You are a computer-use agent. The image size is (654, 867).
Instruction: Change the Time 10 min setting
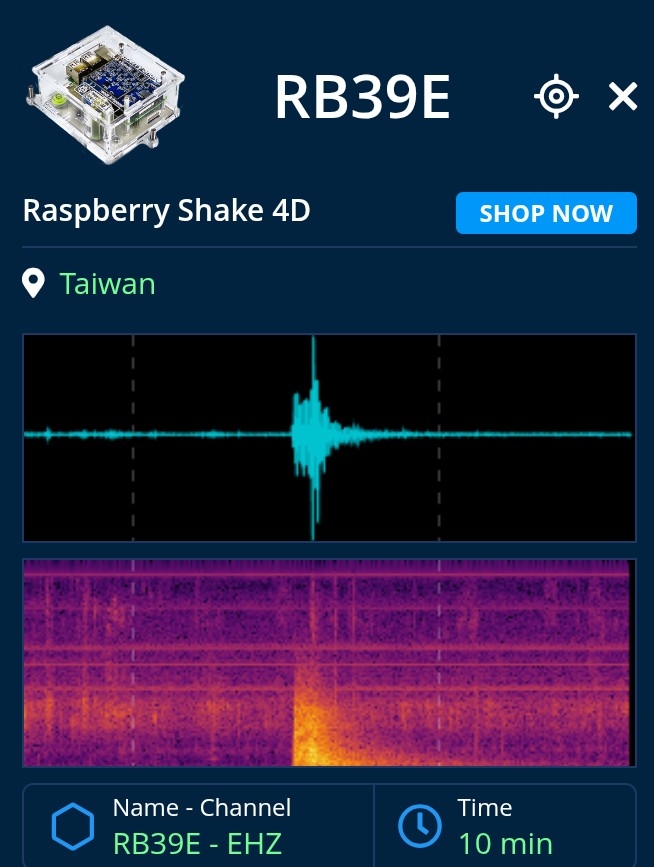504,825
